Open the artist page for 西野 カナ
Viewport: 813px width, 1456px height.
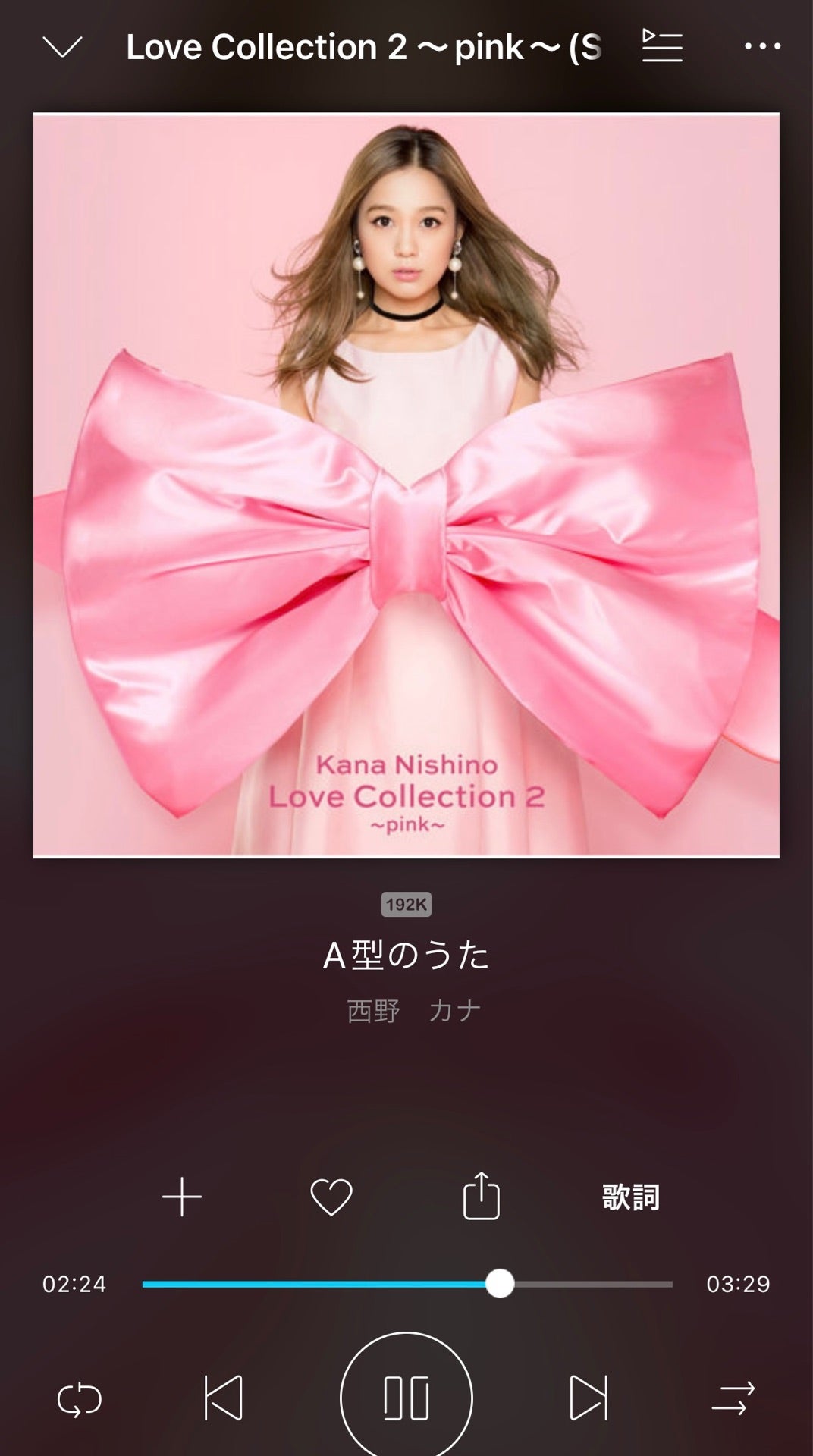414,1011
